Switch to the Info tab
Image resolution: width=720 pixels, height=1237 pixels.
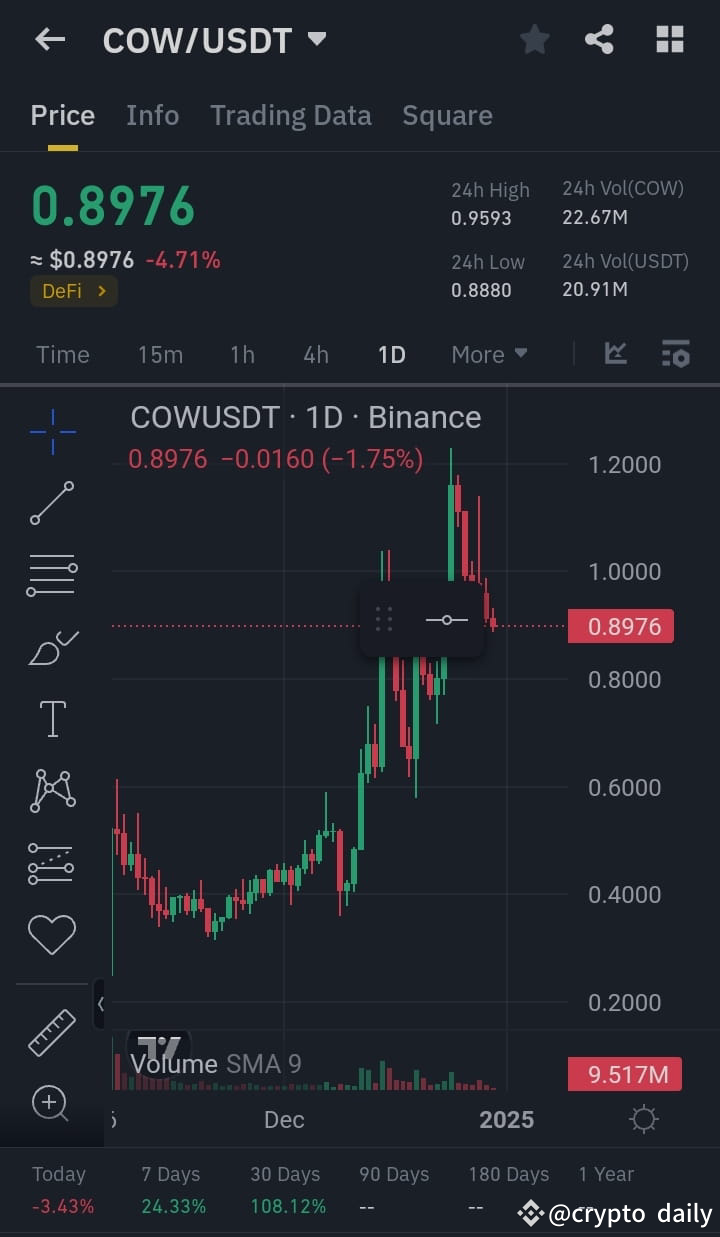coord(152,115)
